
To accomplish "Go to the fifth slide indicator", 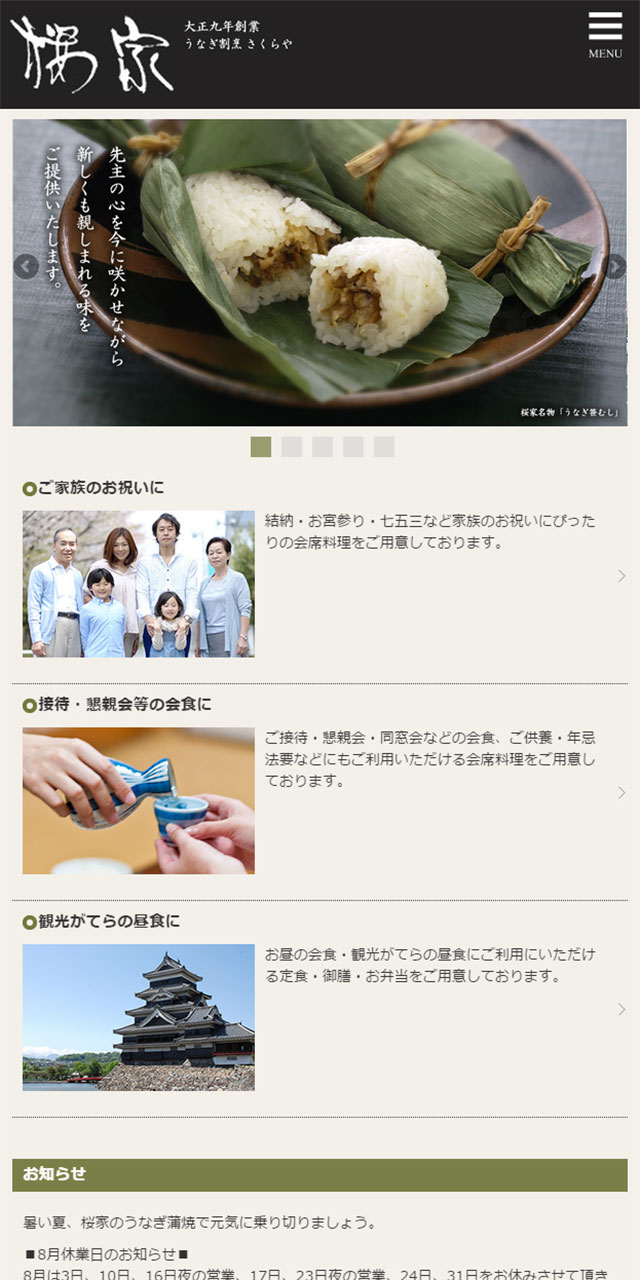I will 384,447.
